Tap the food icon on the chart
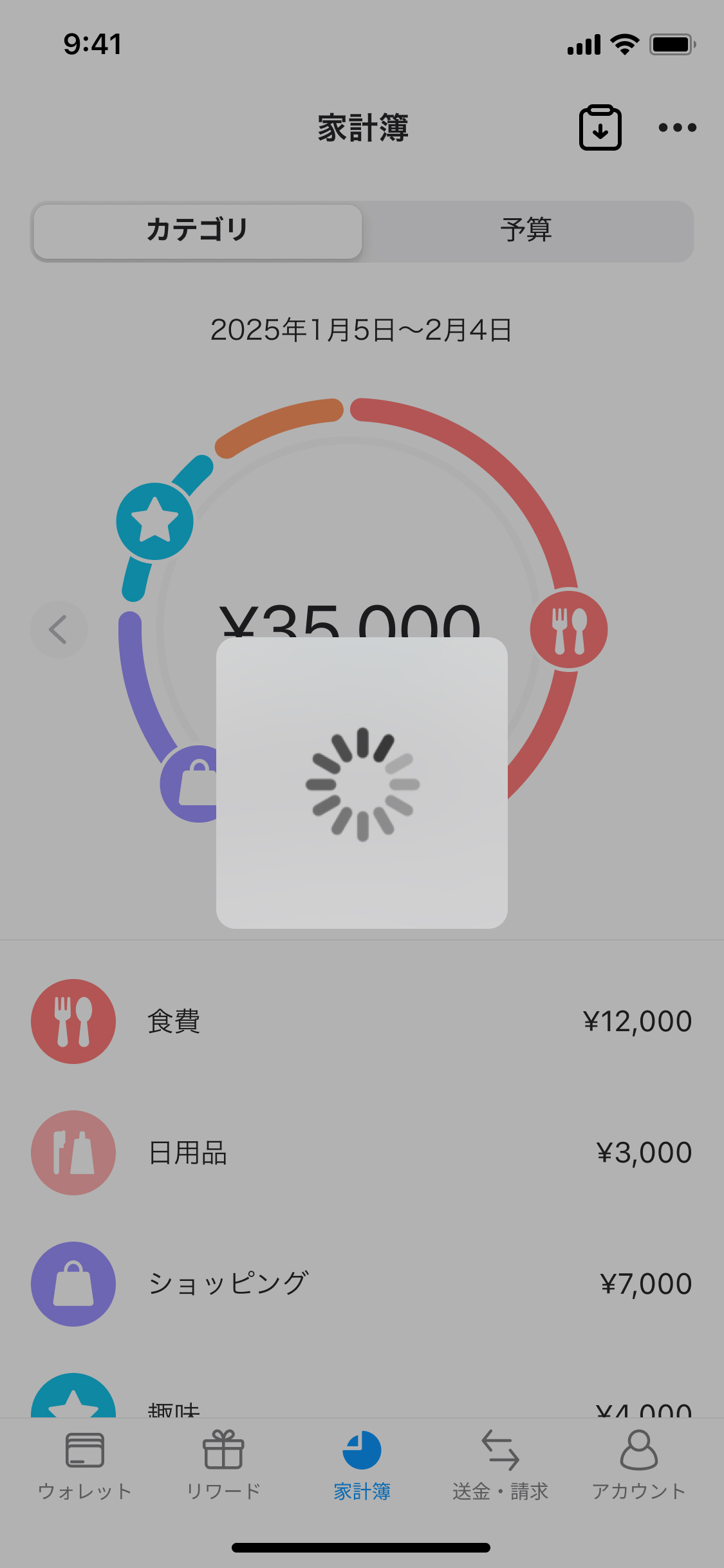 [x=568, y=630]
